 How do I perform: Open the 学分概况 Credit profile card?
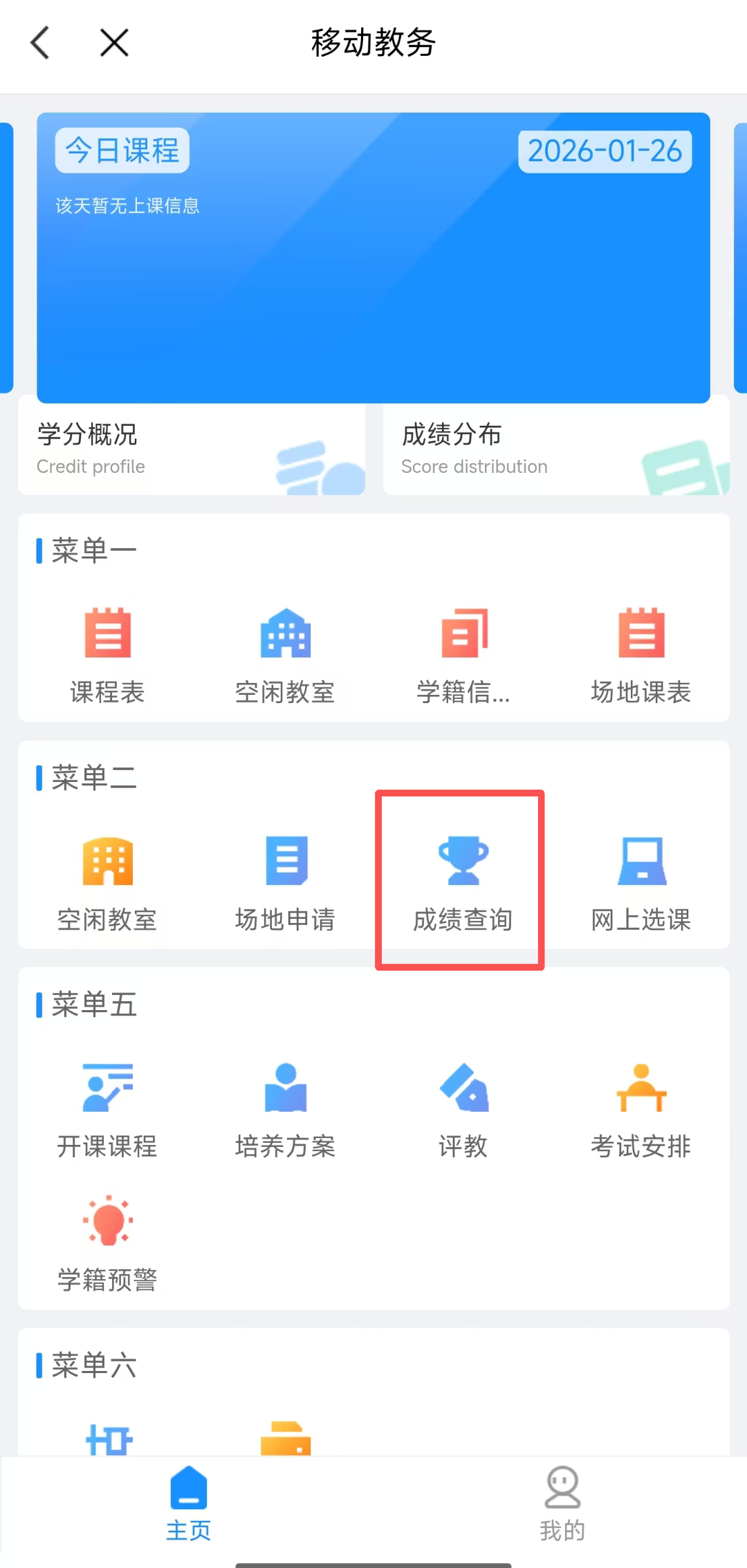pyautogui.click(x=192, y=448)
